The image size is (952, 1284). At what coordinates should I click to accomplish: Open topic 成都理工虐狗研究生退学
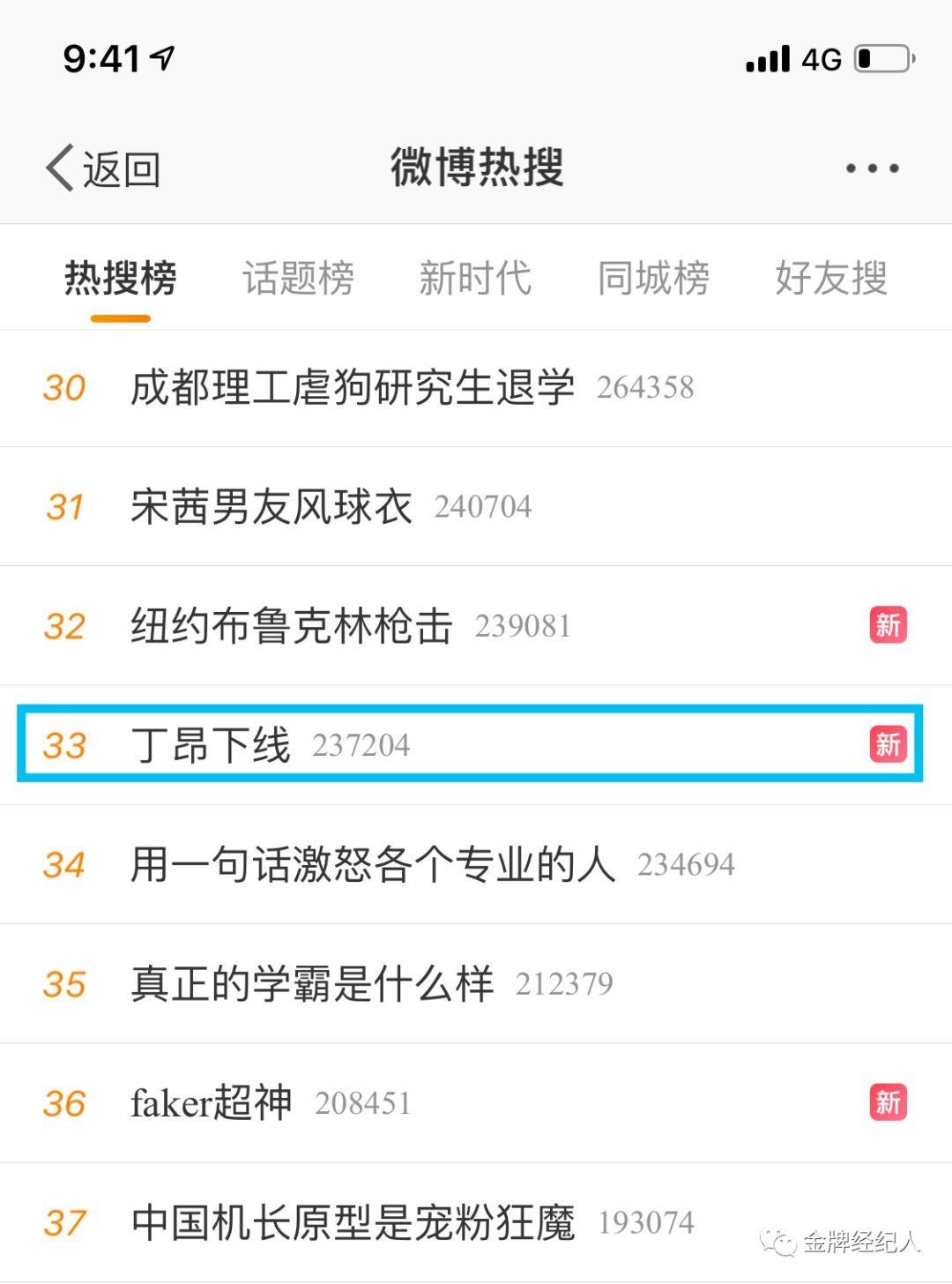point(353,388)
